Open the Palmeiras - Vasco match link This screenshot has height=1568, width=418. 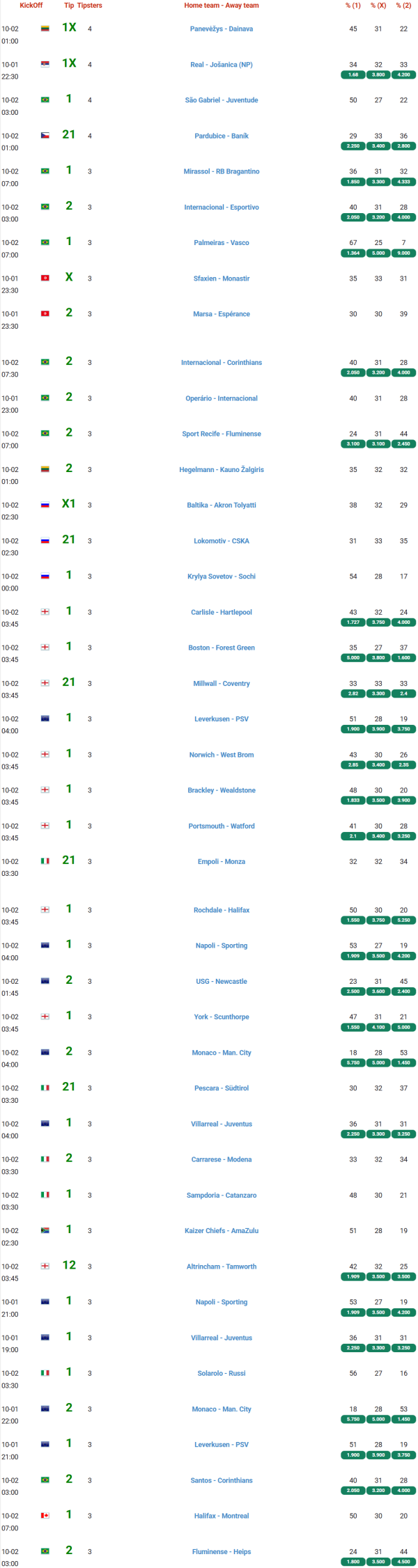point(221,243)
